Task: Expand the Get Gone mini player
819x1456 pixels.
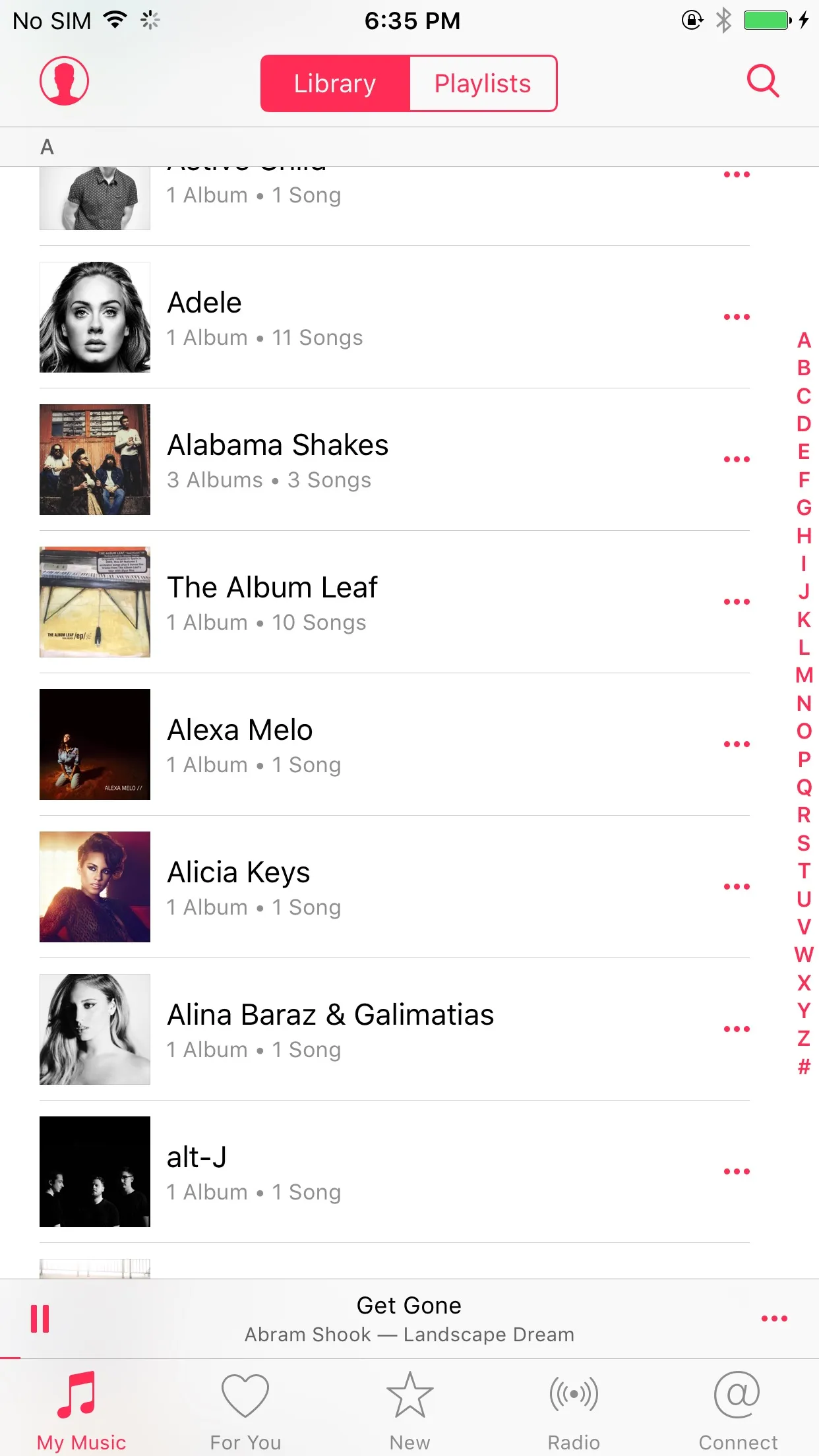Action: (x=409, y=1319)
